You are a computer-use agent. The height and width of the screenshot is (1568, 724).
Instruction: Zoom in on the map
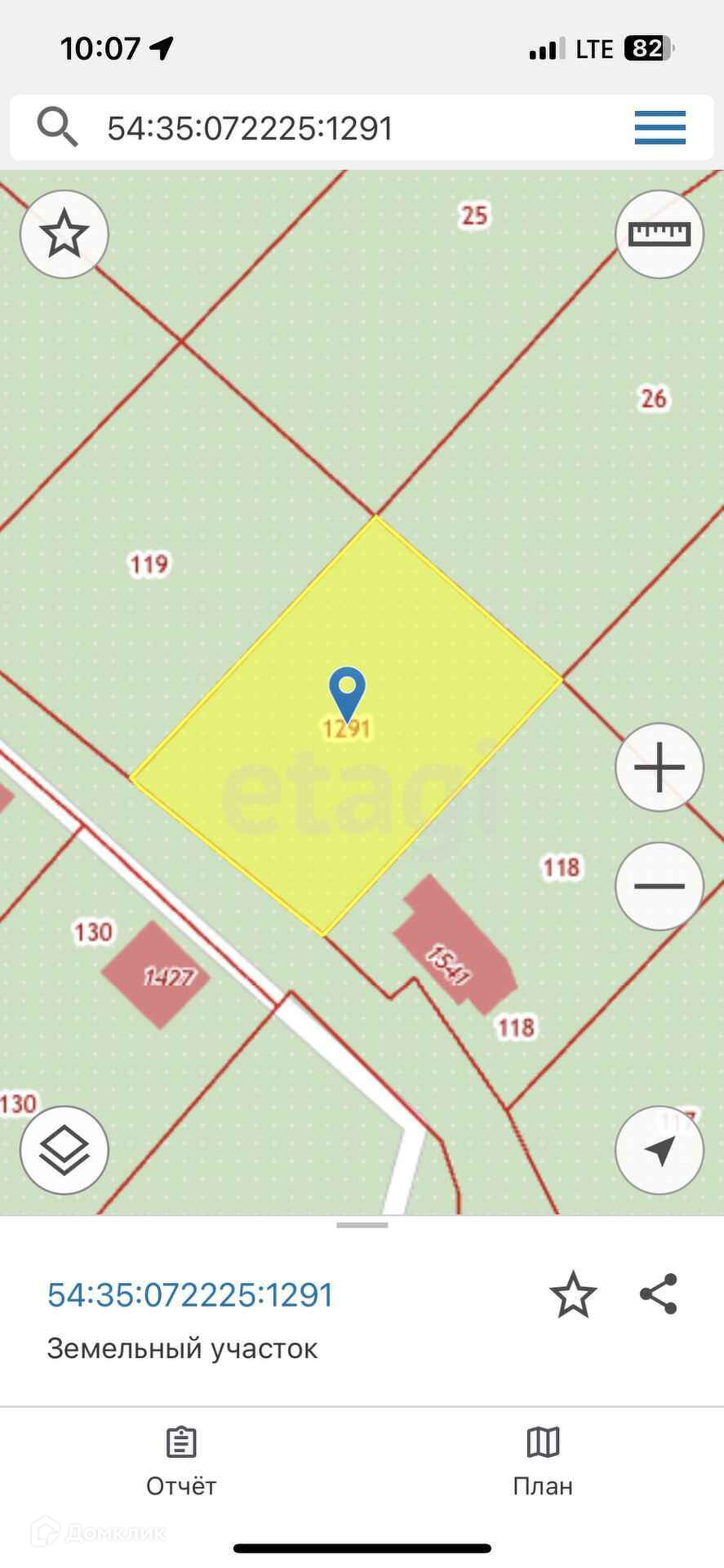tap(660, 768)
